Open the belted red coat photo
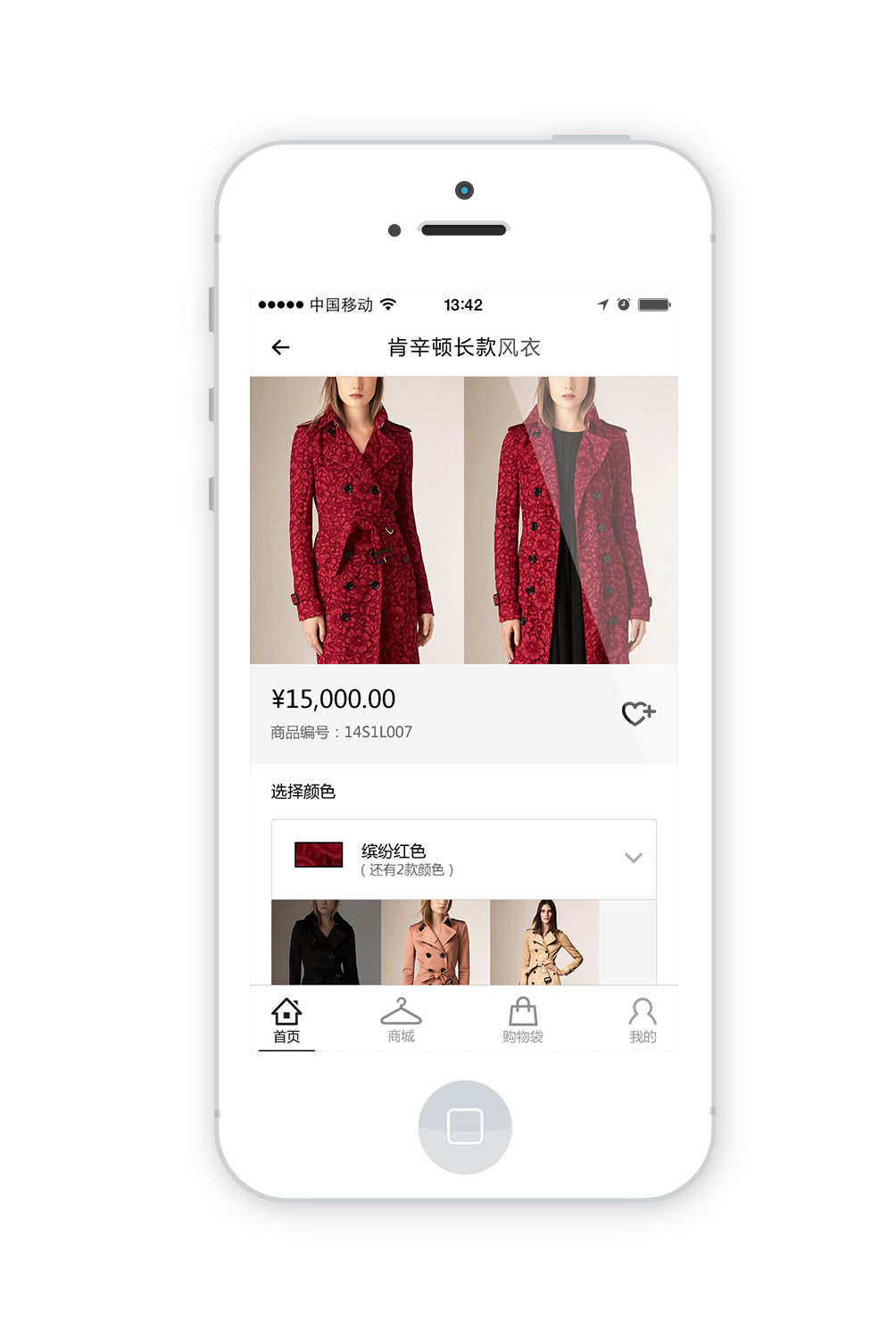Screen dimensions: 896x1337 click(356, 519)
